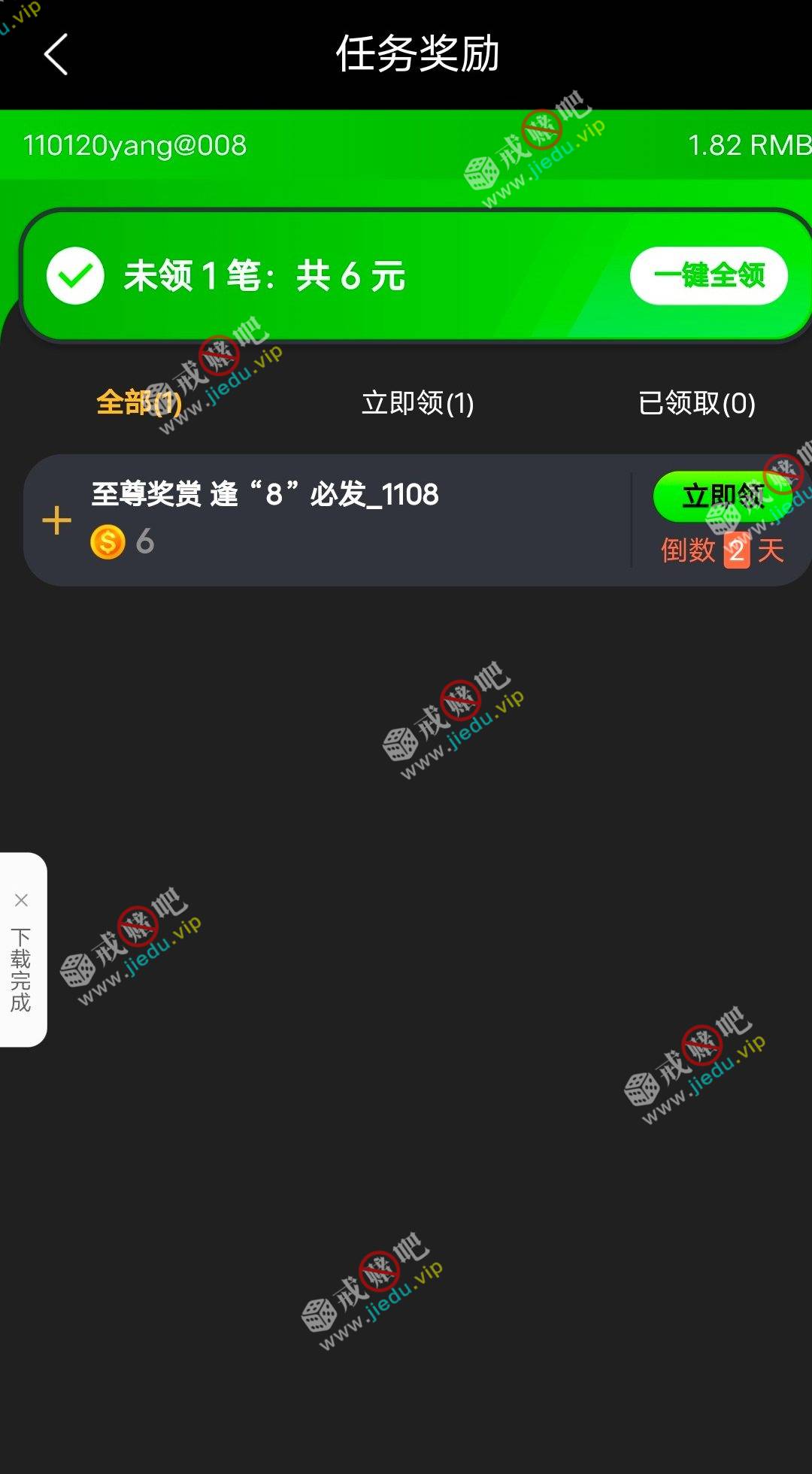Dismiss the 下载完成 side popup
This screenshot has width=812, height=1474.
pyautogui.click(x=21, y=900)
